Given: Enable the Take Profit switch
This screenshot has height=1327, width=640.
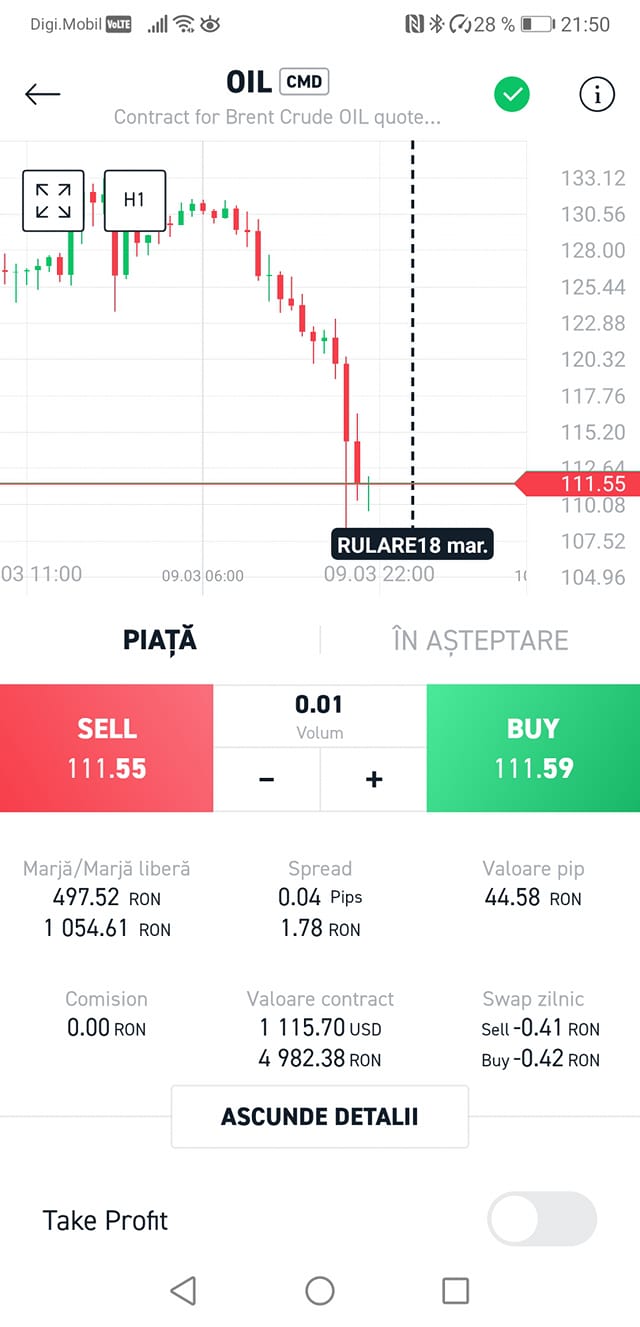Looking at the screenshot, I should tap(542, 1219).
